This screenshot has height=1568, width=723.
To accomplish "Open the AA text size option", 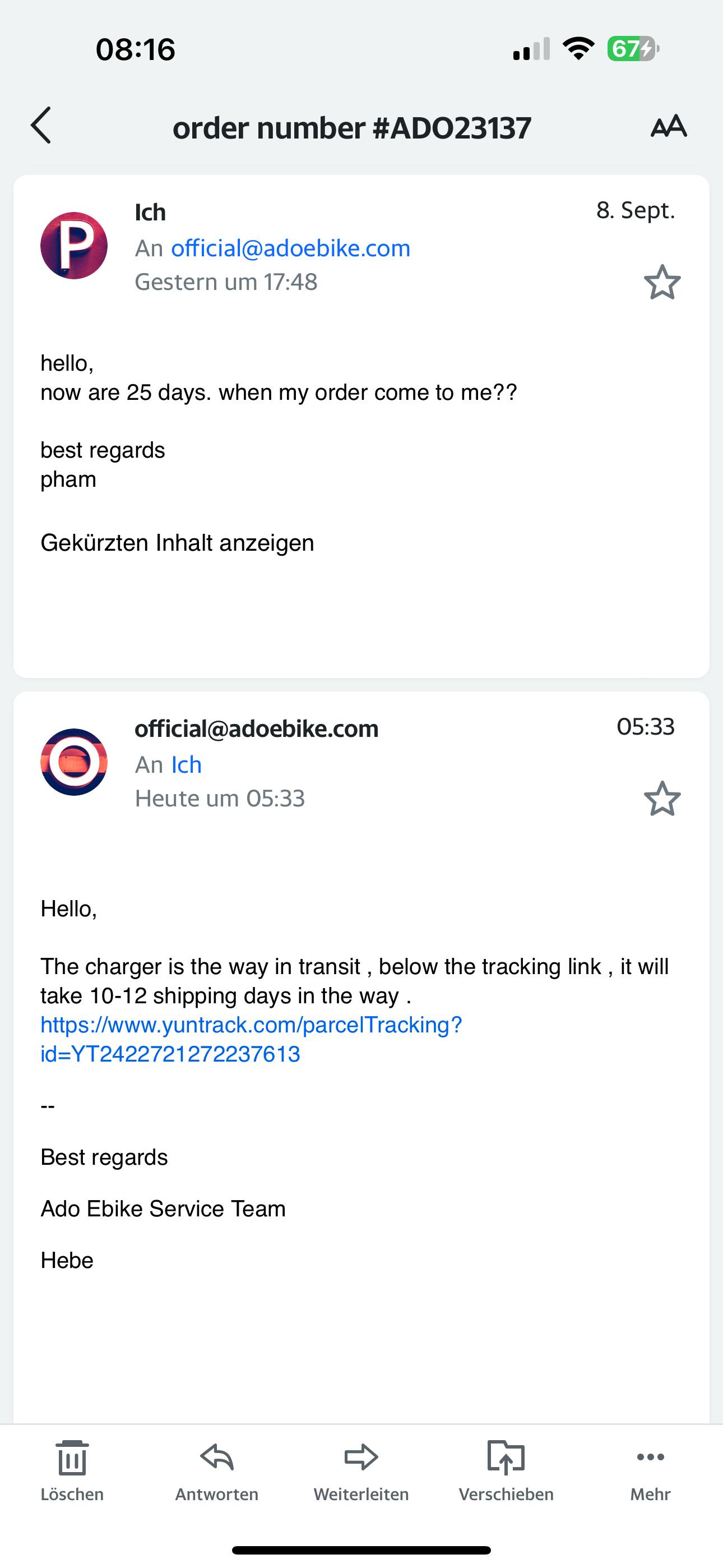I will coord(668,126).
